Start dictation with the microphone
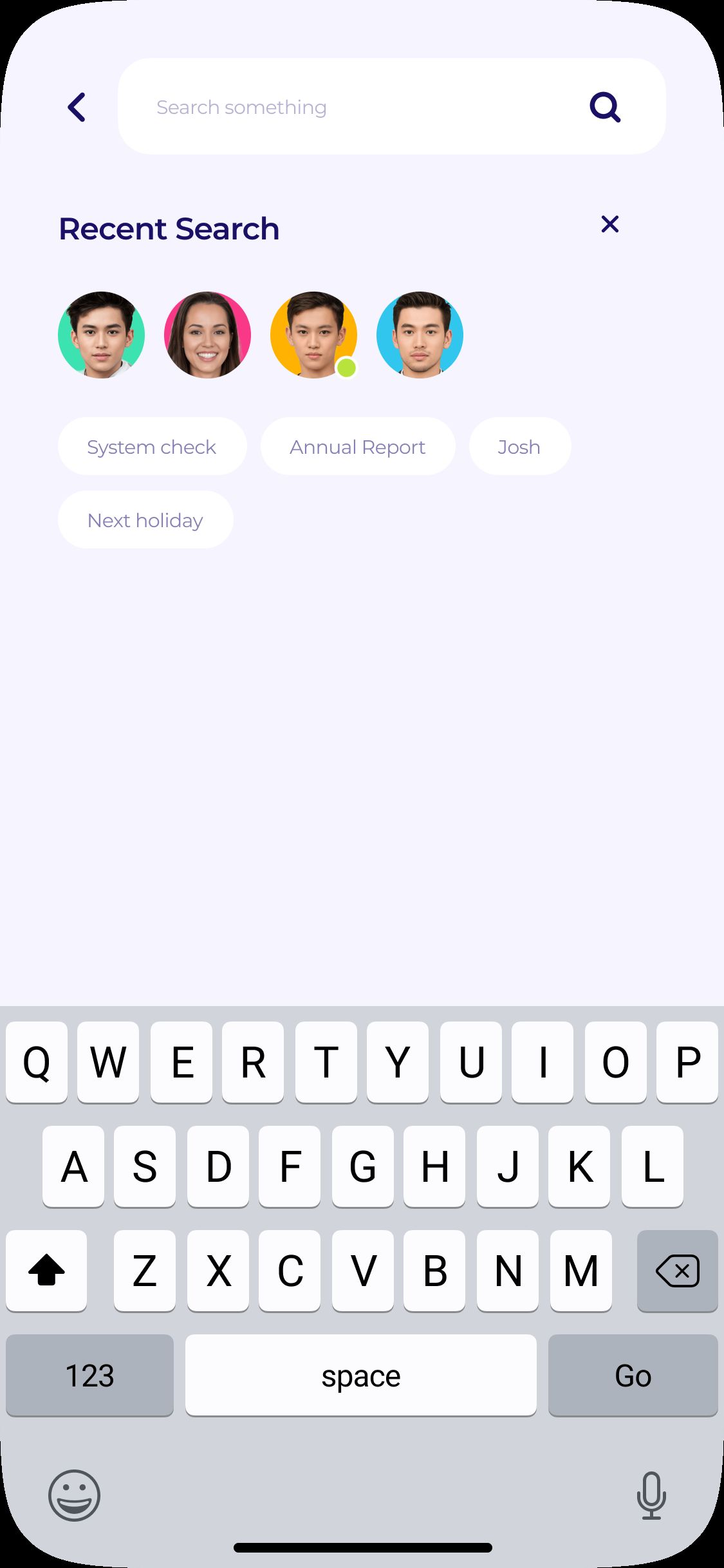This screenshot has height=1568, width=724. 651,1495
